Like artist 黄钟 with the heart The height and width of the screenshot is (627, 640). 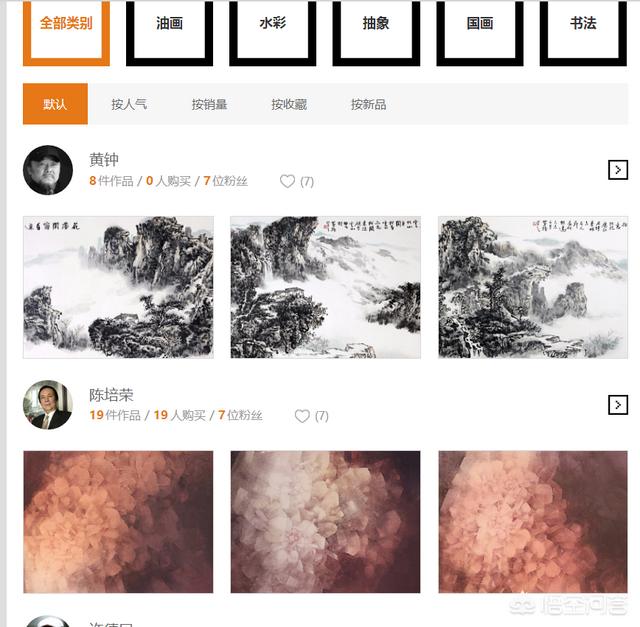[x=288, y=181]
